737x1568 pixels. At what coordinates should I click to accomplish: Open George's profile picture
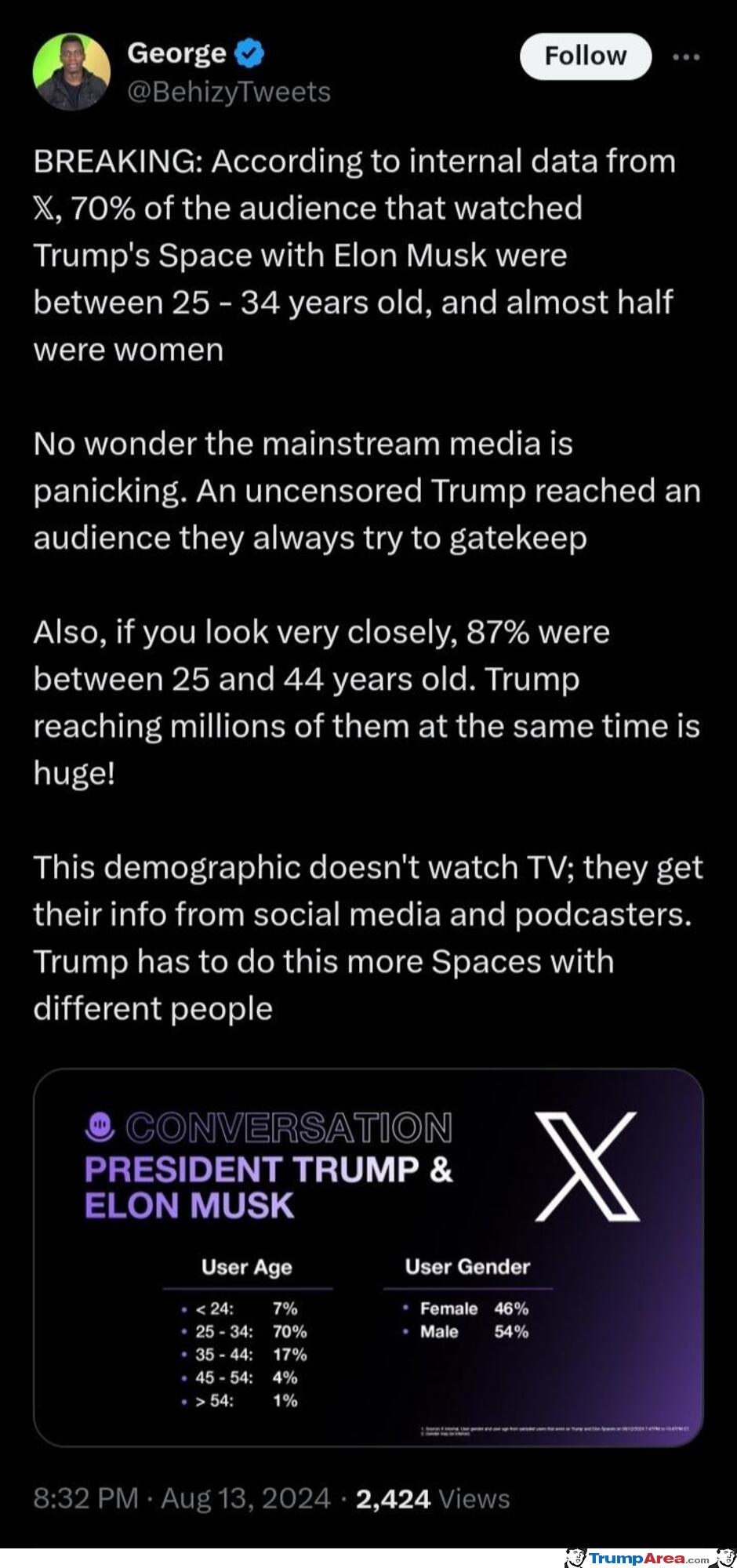pos(71,71)
